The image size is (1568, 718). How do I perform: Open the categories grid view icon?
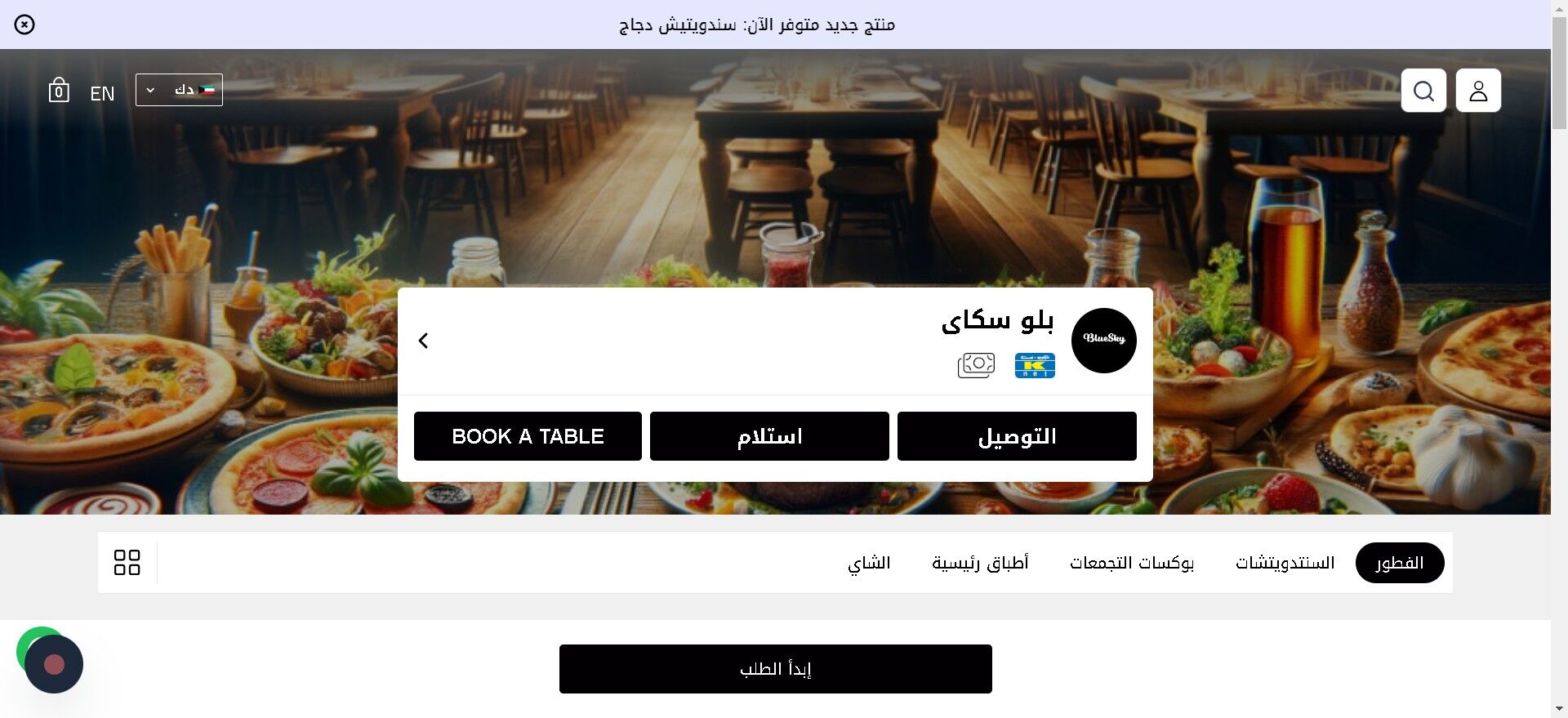(127, 563)
